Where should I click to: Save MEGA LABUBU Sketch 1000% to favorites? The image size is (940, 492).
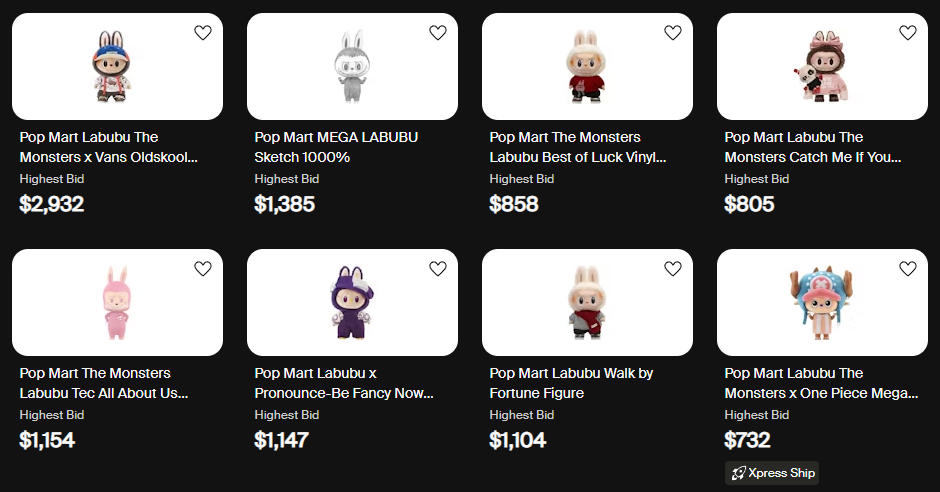[x=438, y=33]
